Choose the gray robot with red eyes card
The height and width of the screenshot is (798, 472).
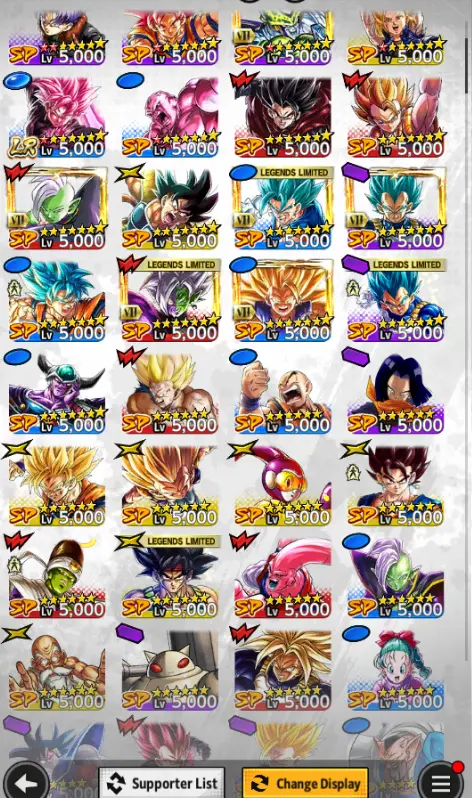(x=170, y=669)
